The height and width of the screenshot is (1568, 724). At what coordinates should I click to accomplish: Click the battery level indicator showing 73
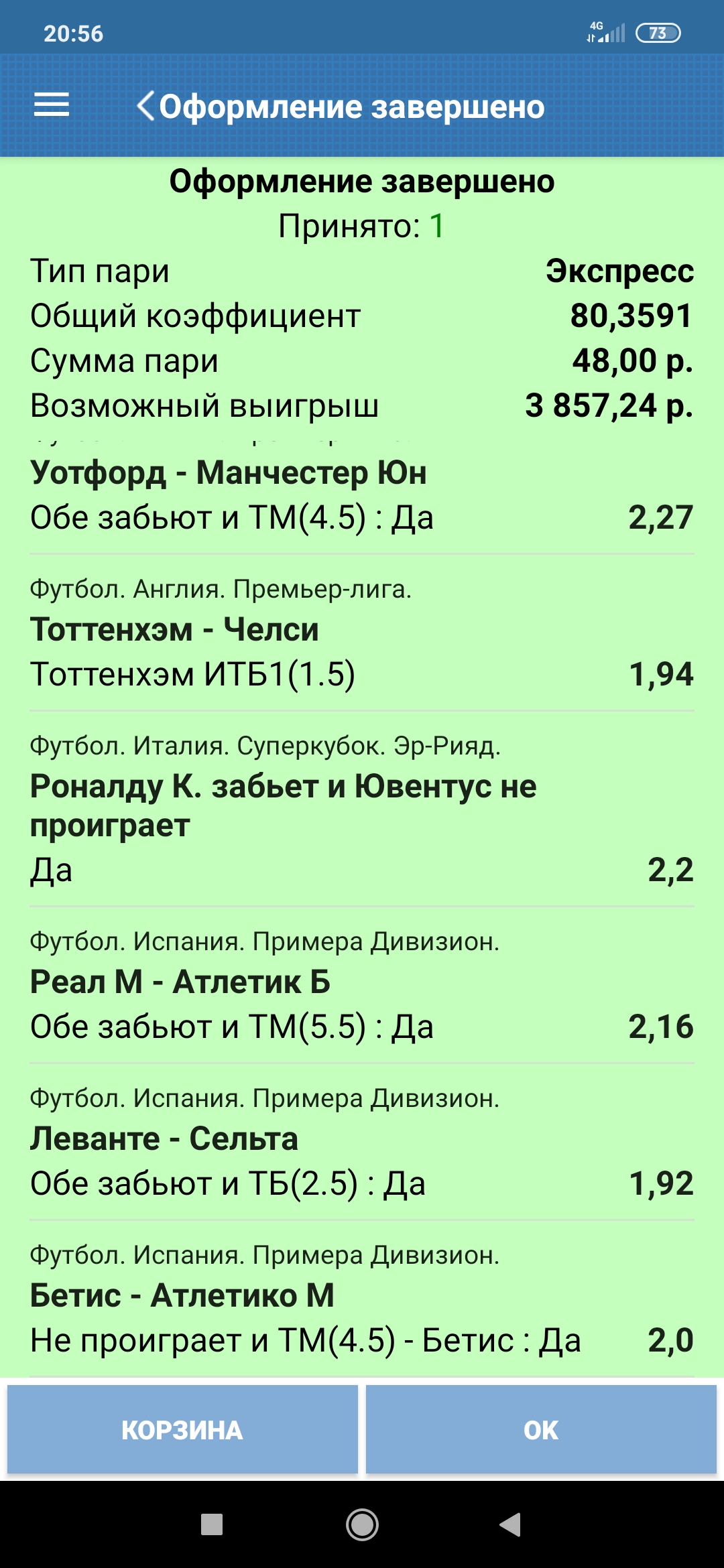click(656, 31)
